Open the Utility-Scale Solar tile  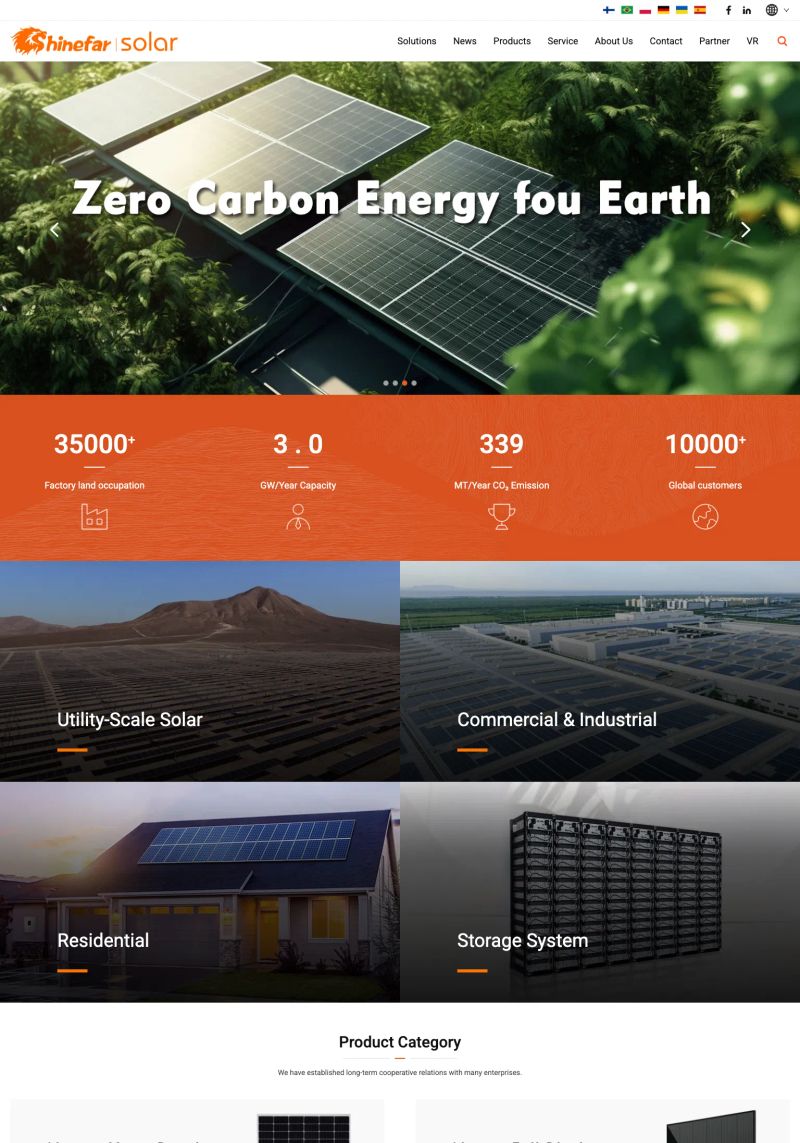(200, 671)
